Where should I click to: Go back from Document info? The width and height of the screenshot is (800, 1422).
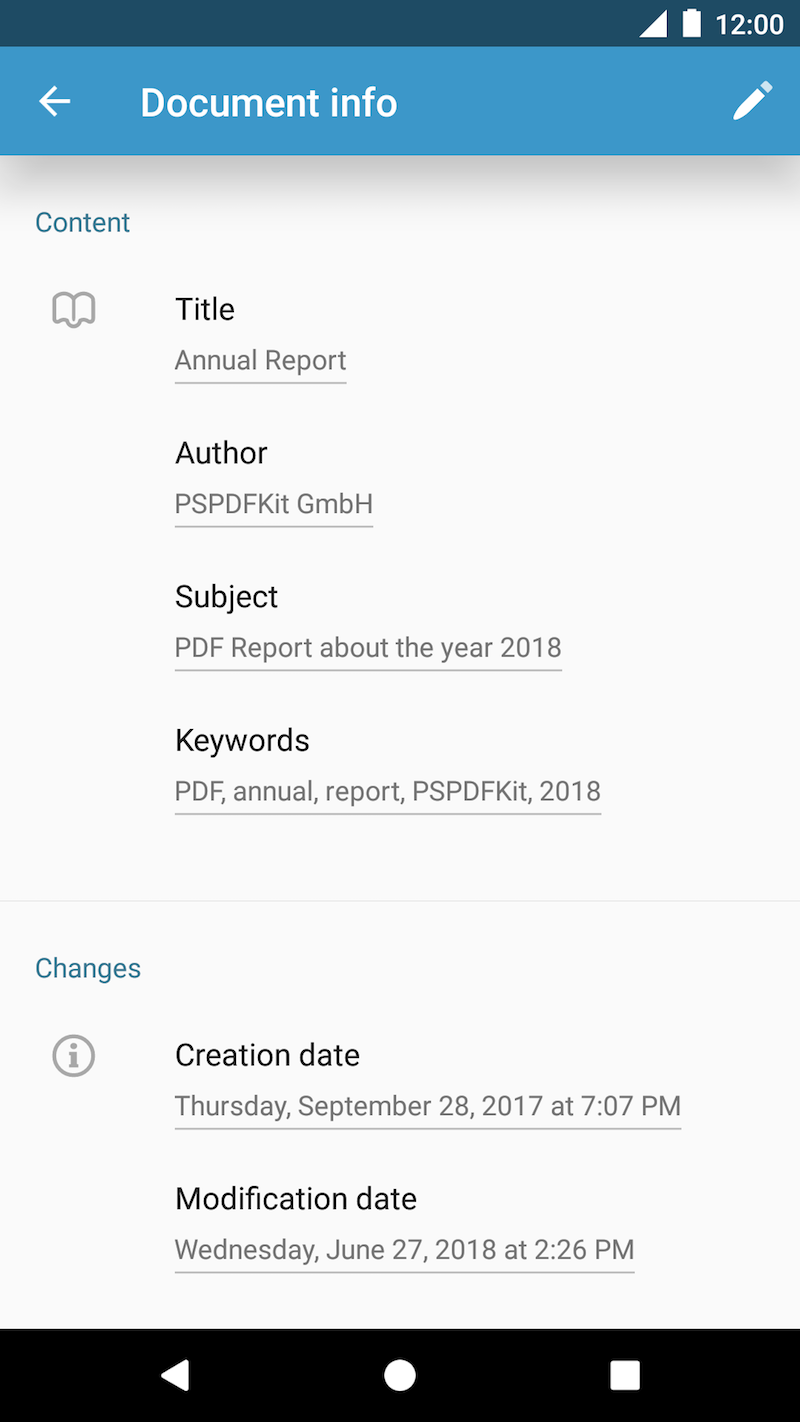tap(55, 101)
